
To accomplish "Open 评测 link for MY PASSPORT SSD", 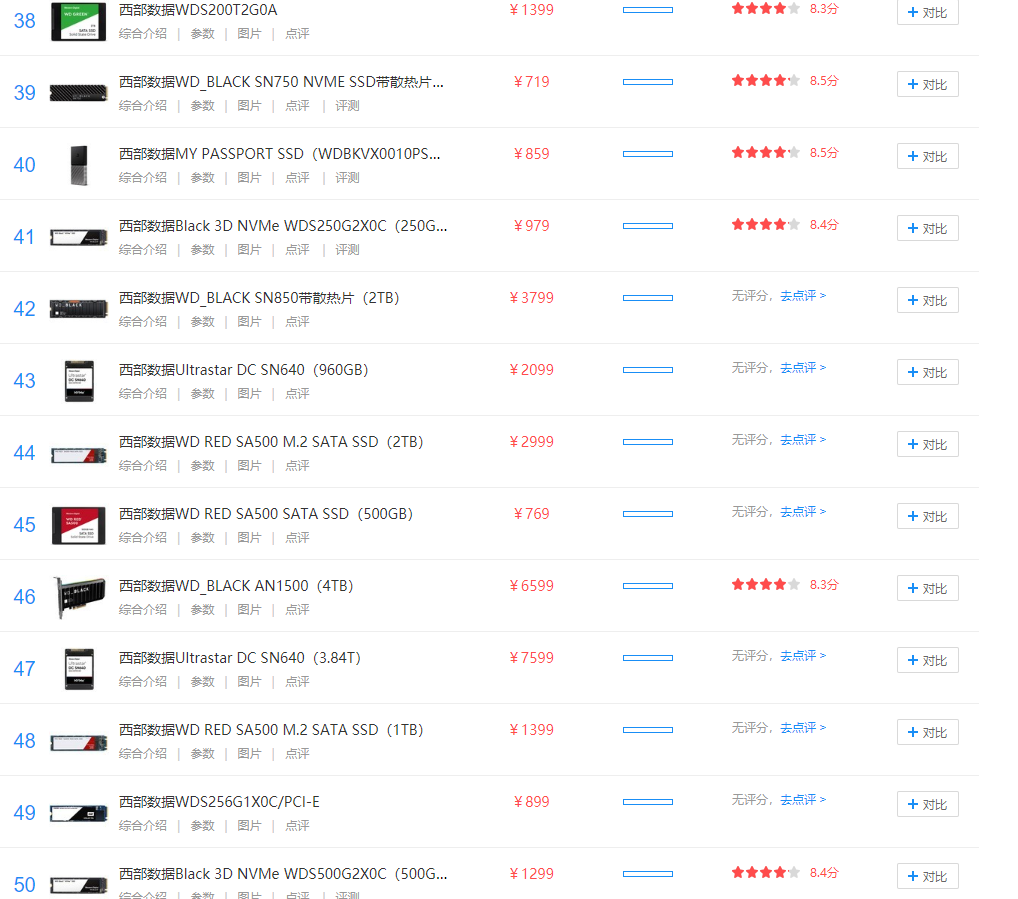I will [347, 178].
